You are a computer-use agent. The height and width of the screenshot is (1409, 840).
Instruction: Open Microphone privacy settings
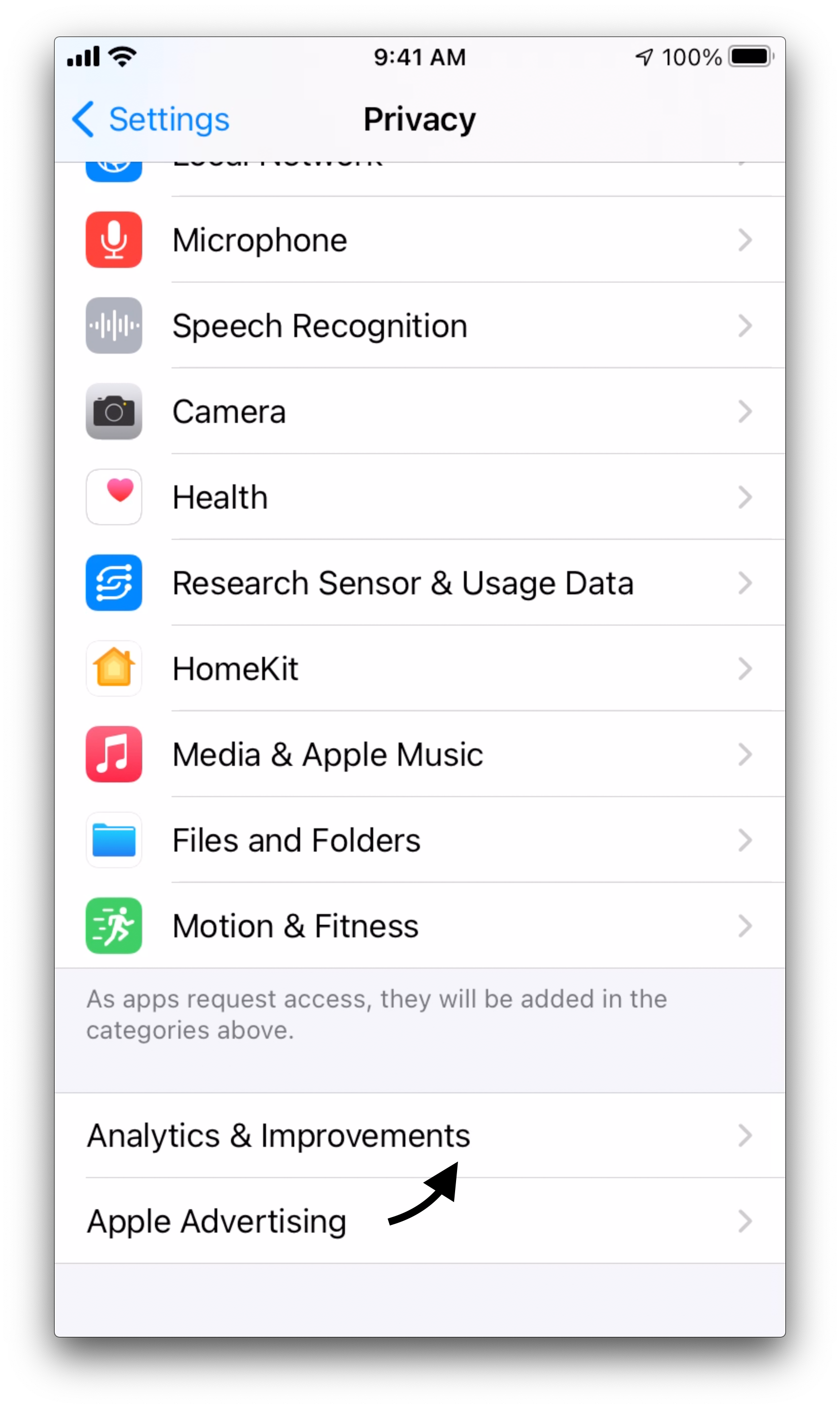click(x=420, y=240)
